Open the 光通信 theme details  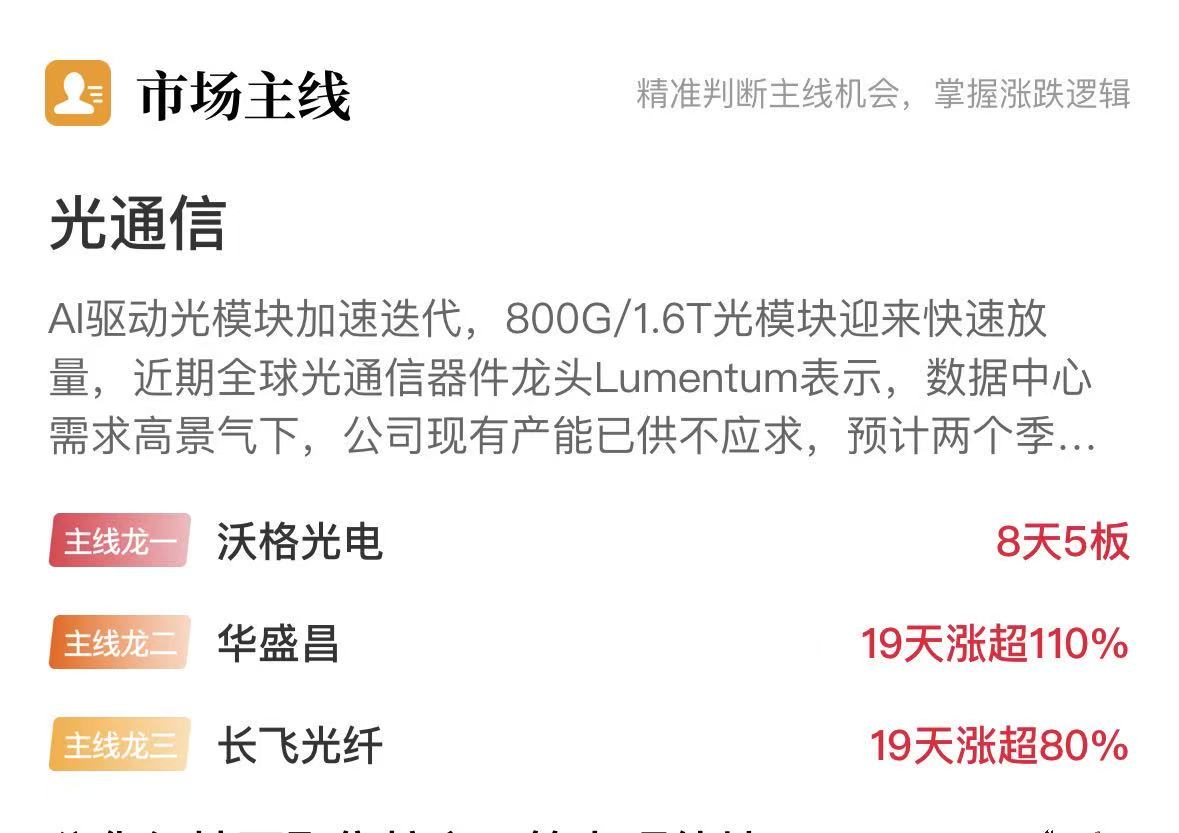(138, 224)
